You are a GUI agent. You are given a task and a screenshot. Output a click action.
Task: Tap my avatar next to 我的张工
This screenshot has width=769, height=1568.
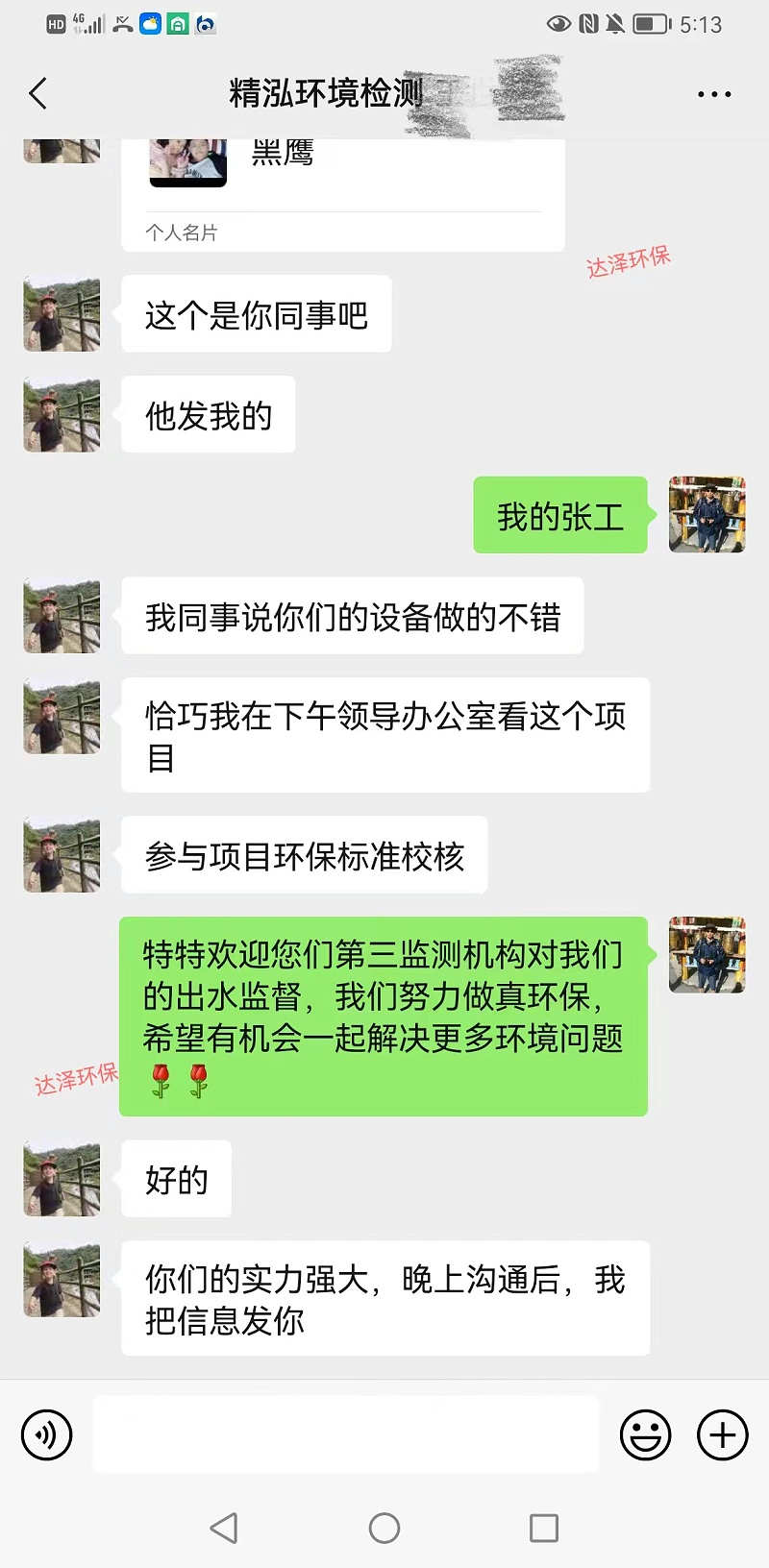(x=707, y=515)
